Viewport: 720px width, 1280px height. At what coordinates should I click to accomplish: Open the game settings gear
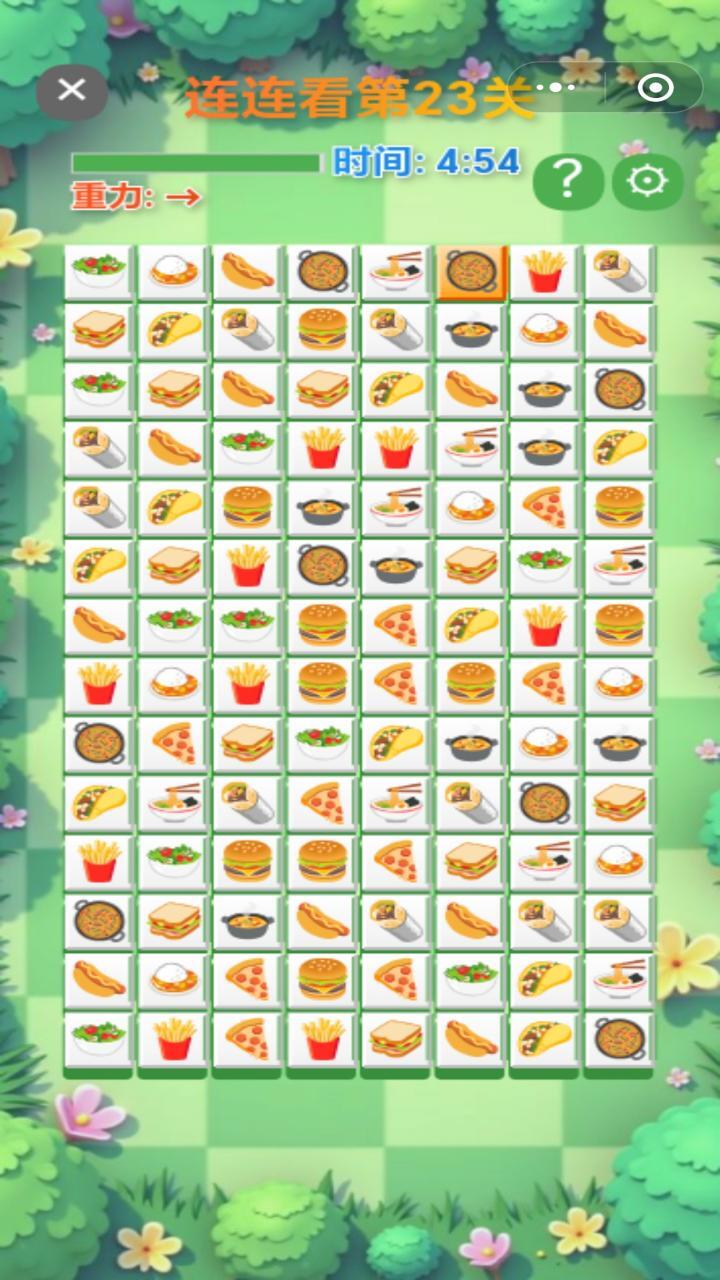click(647, 181)
